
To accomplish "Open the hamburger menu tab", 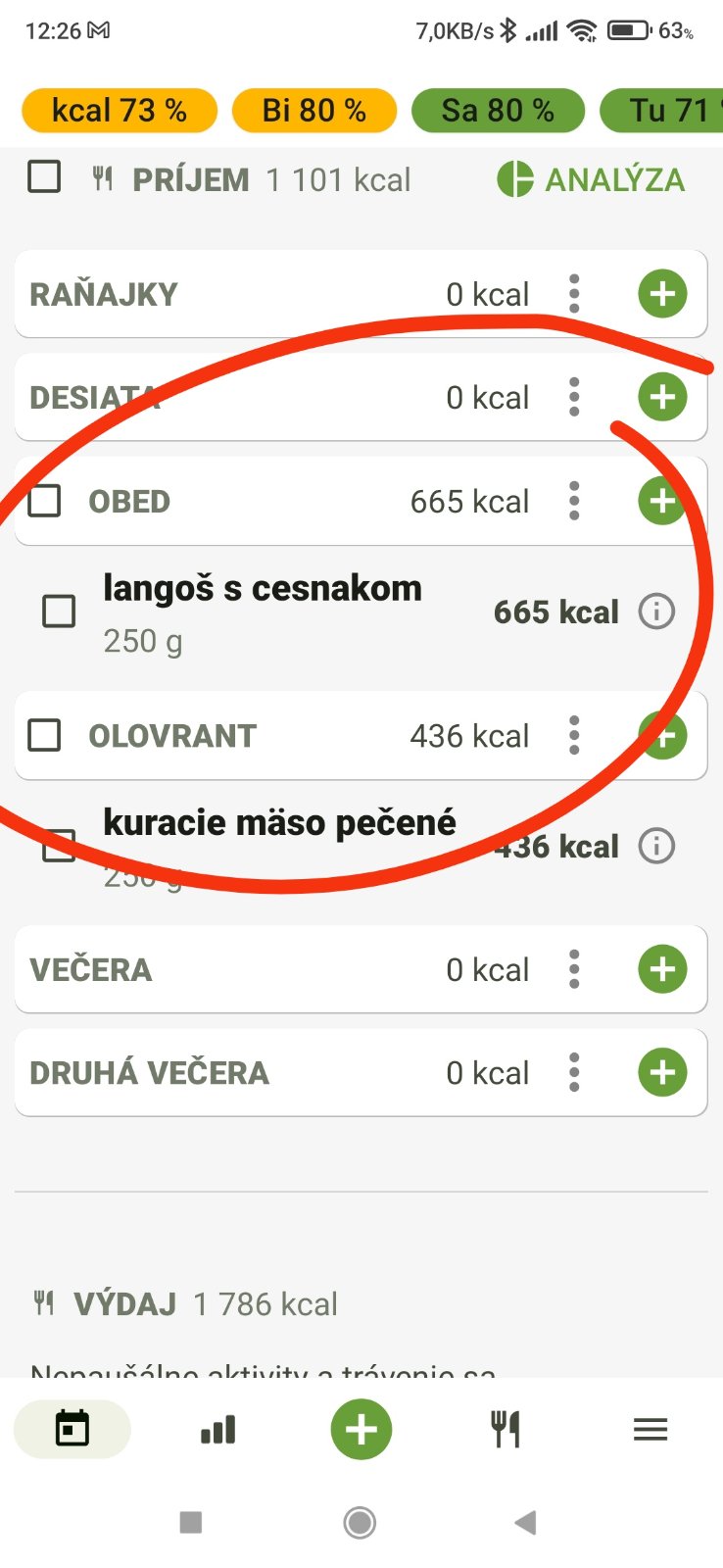I will pos(651,1430).
